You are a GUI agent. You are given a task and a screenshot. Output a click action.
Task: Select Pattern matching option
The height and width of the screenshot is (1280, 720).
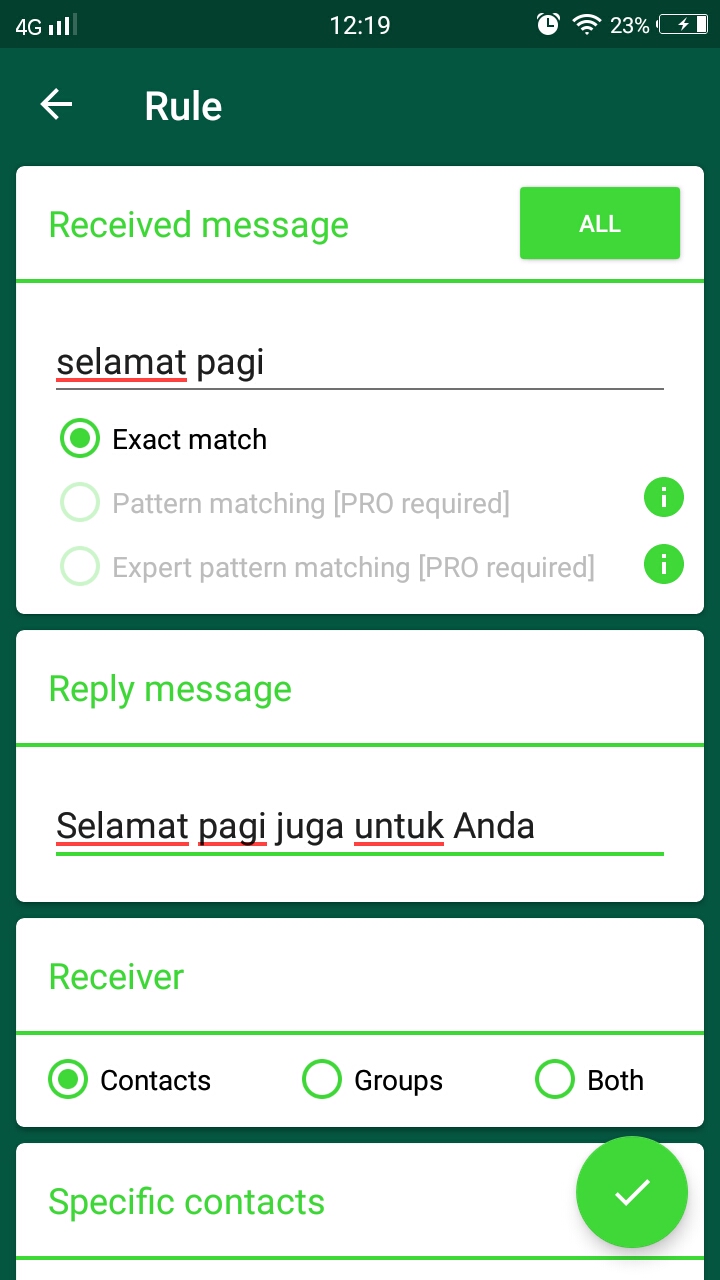(x=80, y=503)
